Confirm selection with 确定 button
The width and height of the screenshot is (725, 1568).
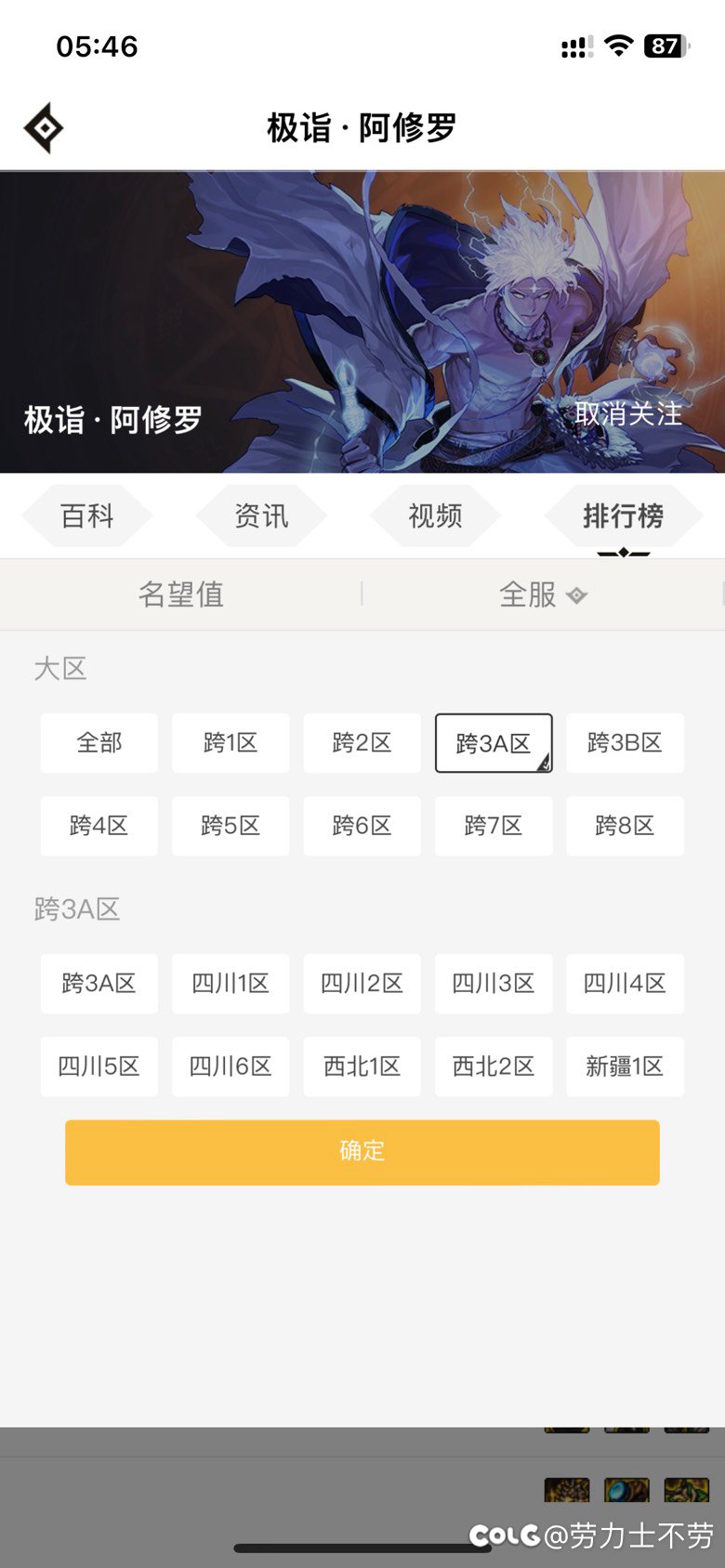(x=362, y=1152)
